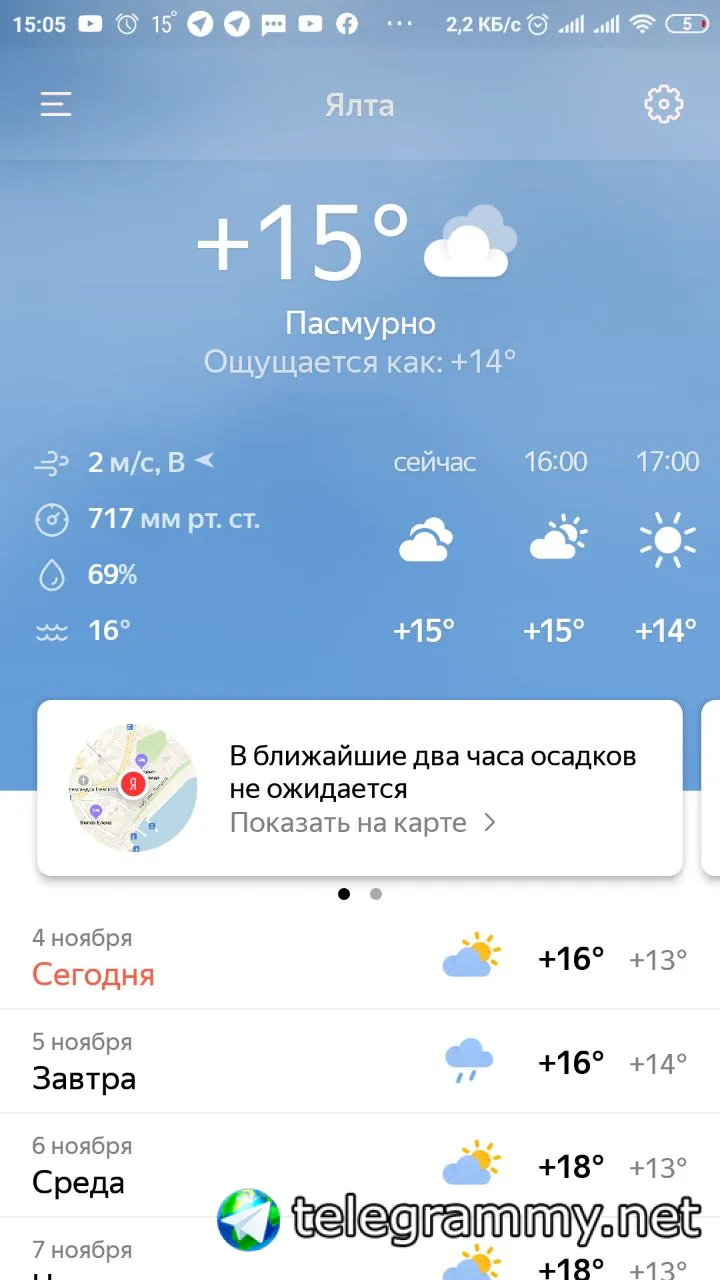Image resolution: width=720 pixels, height=1280 pixels.
Task: Tap the Ялта city title
Action: 359,105
